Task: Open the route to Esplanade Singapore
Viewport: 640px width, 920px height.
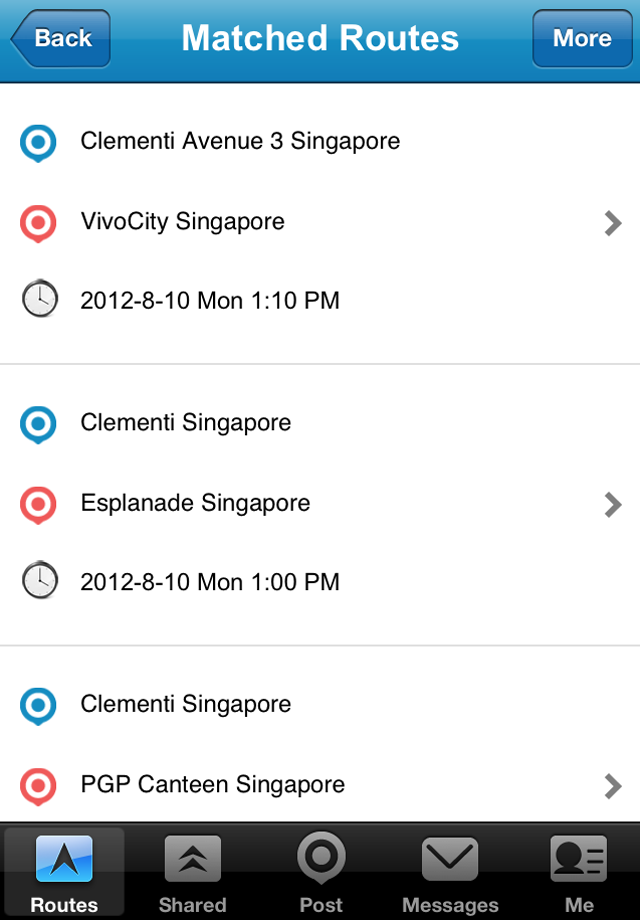Action: tap(320, 504)
